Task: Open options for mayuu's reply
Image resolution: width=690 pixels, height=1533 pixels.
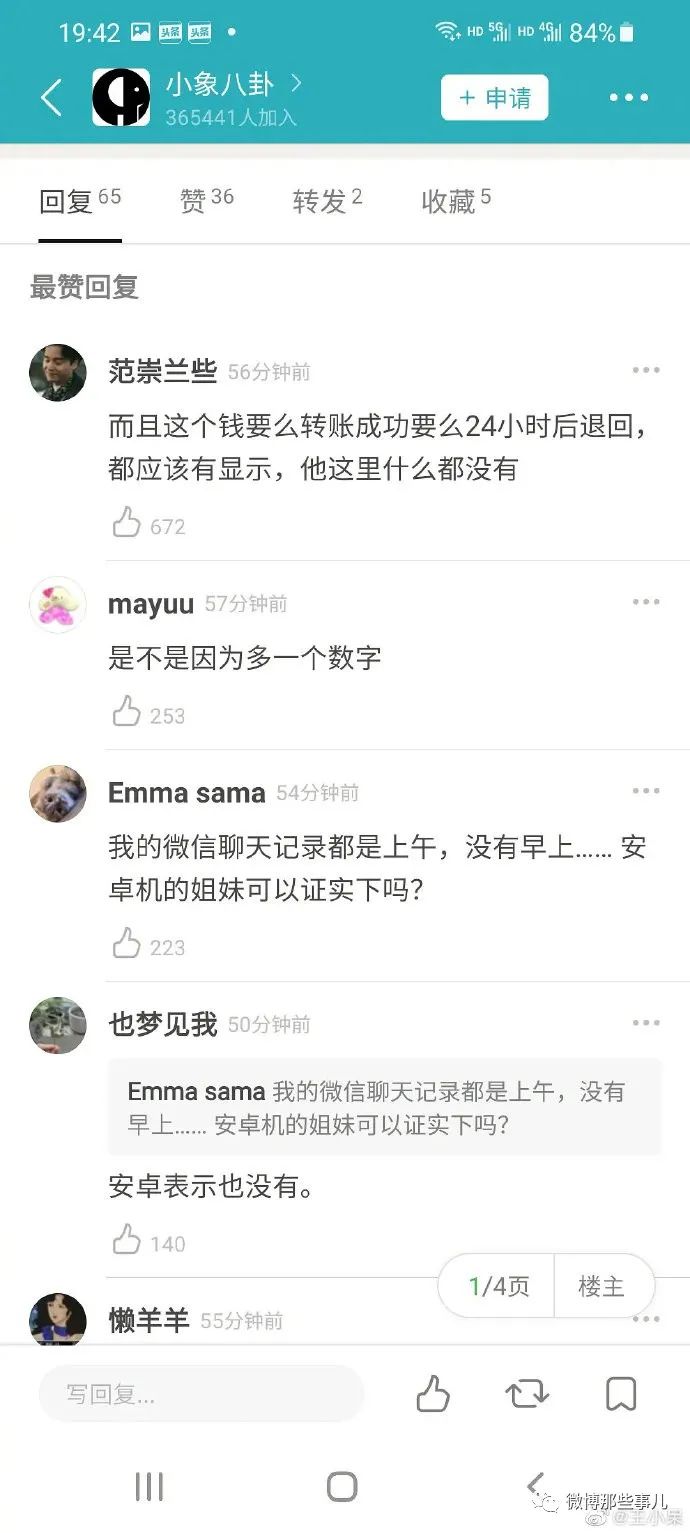Action: point(646,602)
